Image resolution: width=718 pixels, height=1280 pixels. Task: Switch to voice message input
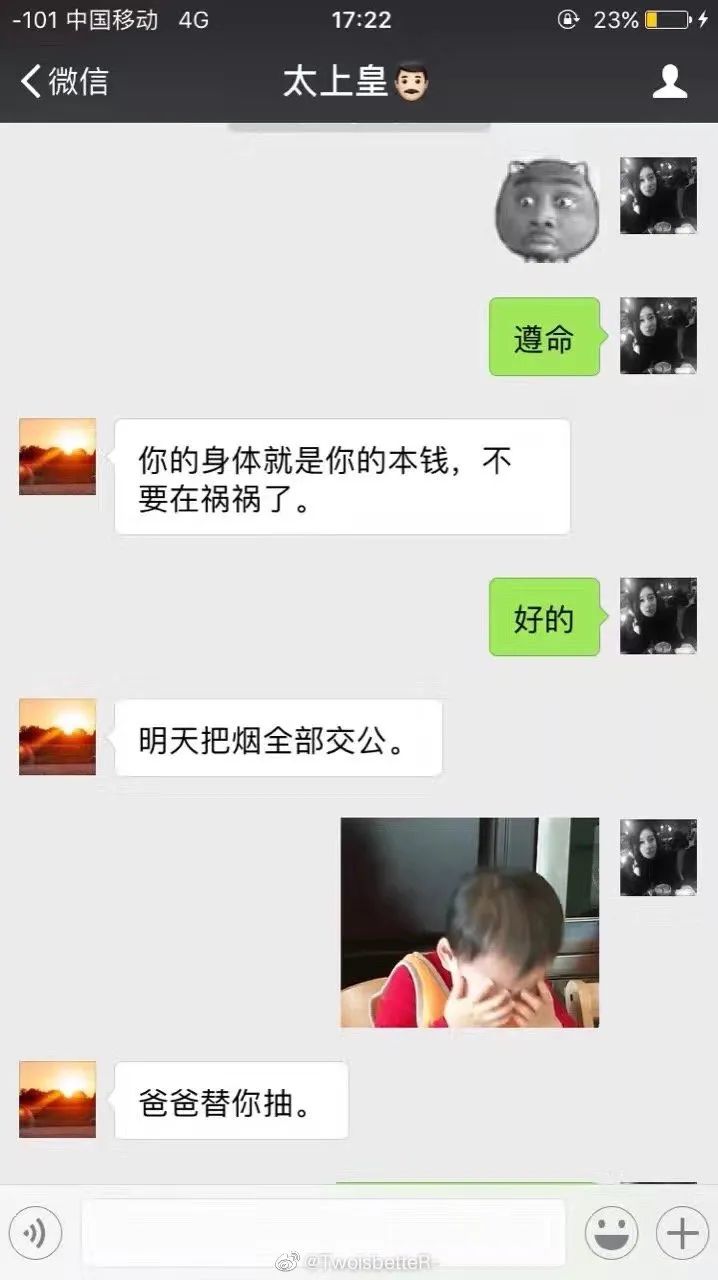point(35,1233)
